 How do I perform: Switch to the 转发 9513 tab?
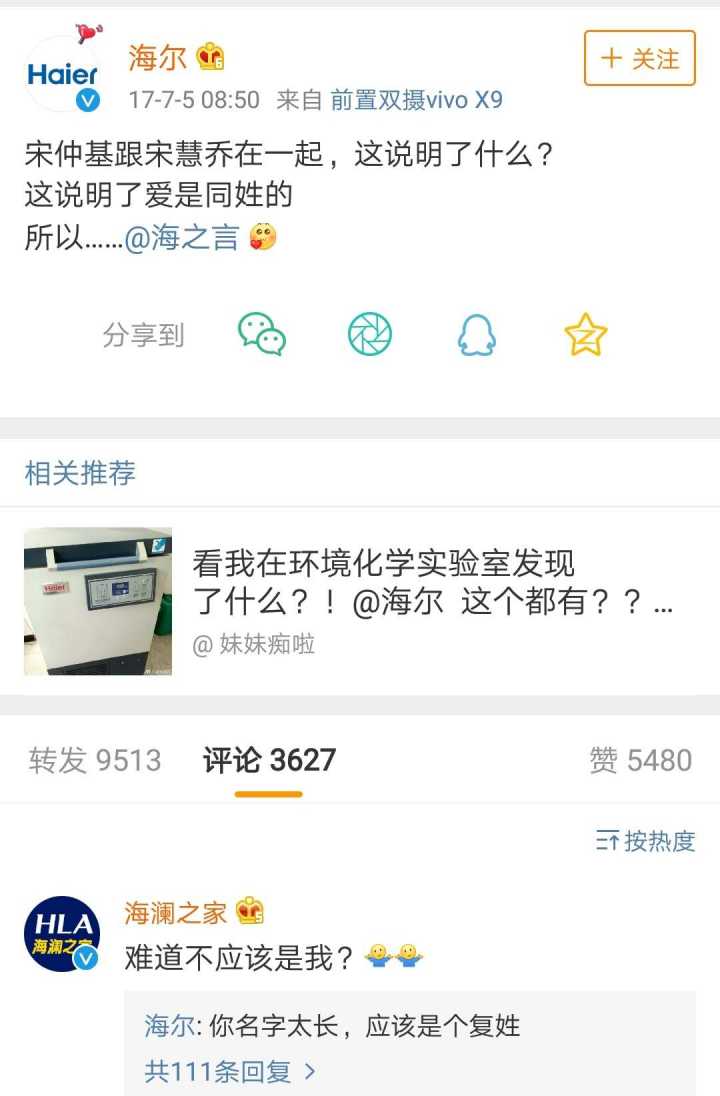pyautogui.click(x=95, y=761)
